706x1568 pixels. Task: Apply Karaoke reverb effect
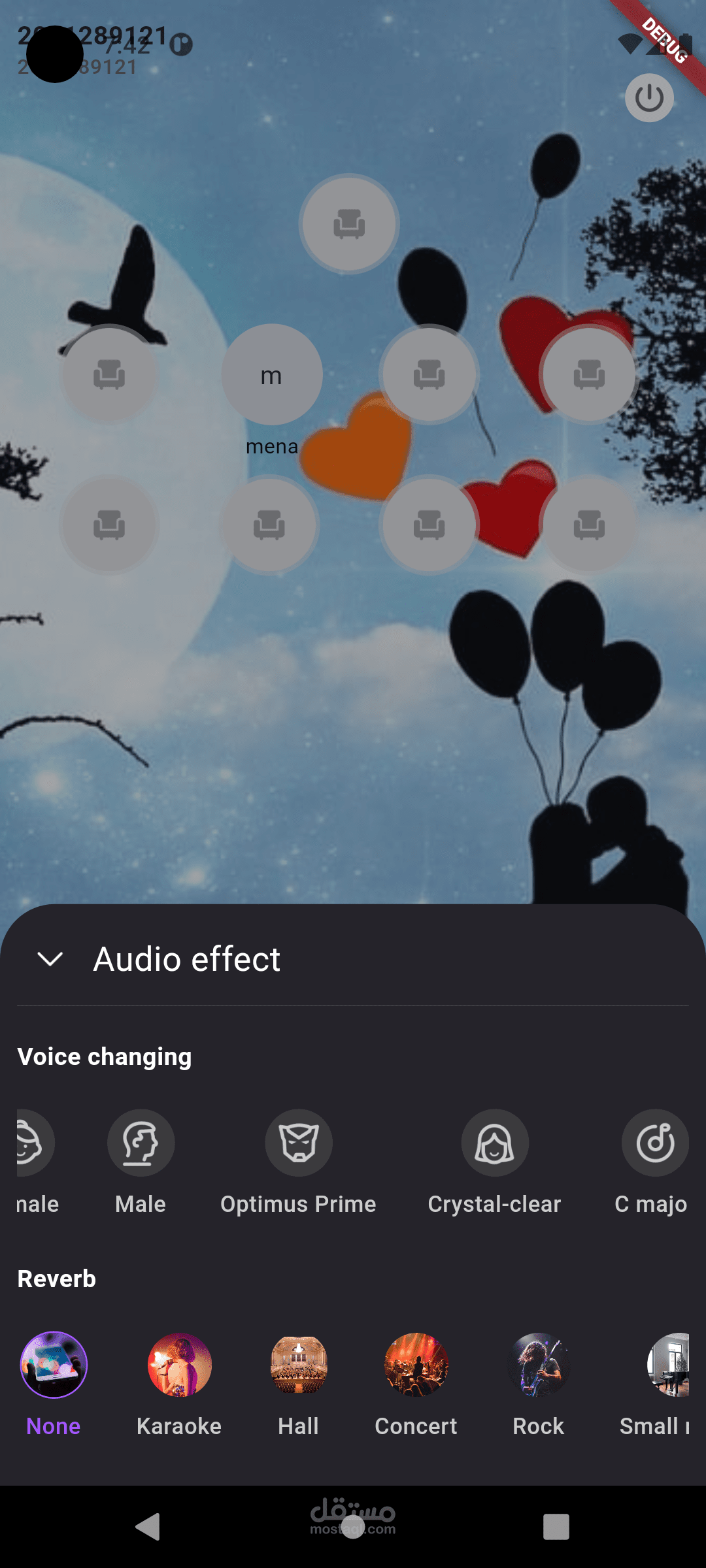[179, 1365]
